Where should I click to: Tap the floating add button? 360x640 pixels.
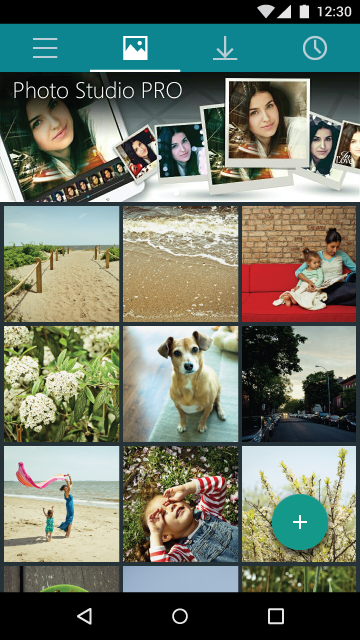[300, 522]
